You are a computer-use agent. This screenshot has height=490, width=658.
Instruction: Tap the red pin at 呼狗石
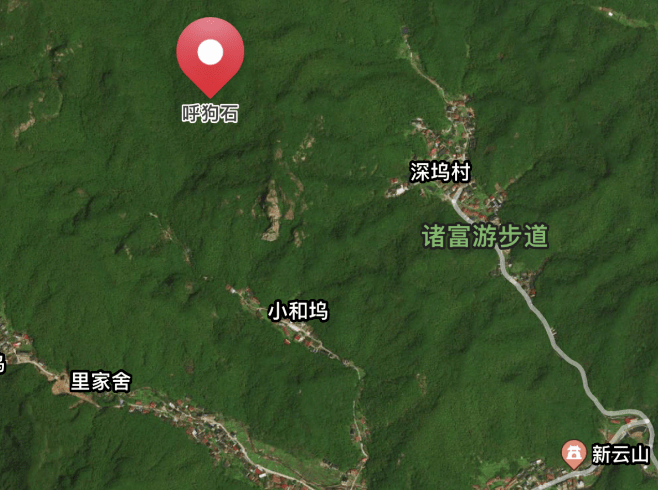(x=210, y=54)
